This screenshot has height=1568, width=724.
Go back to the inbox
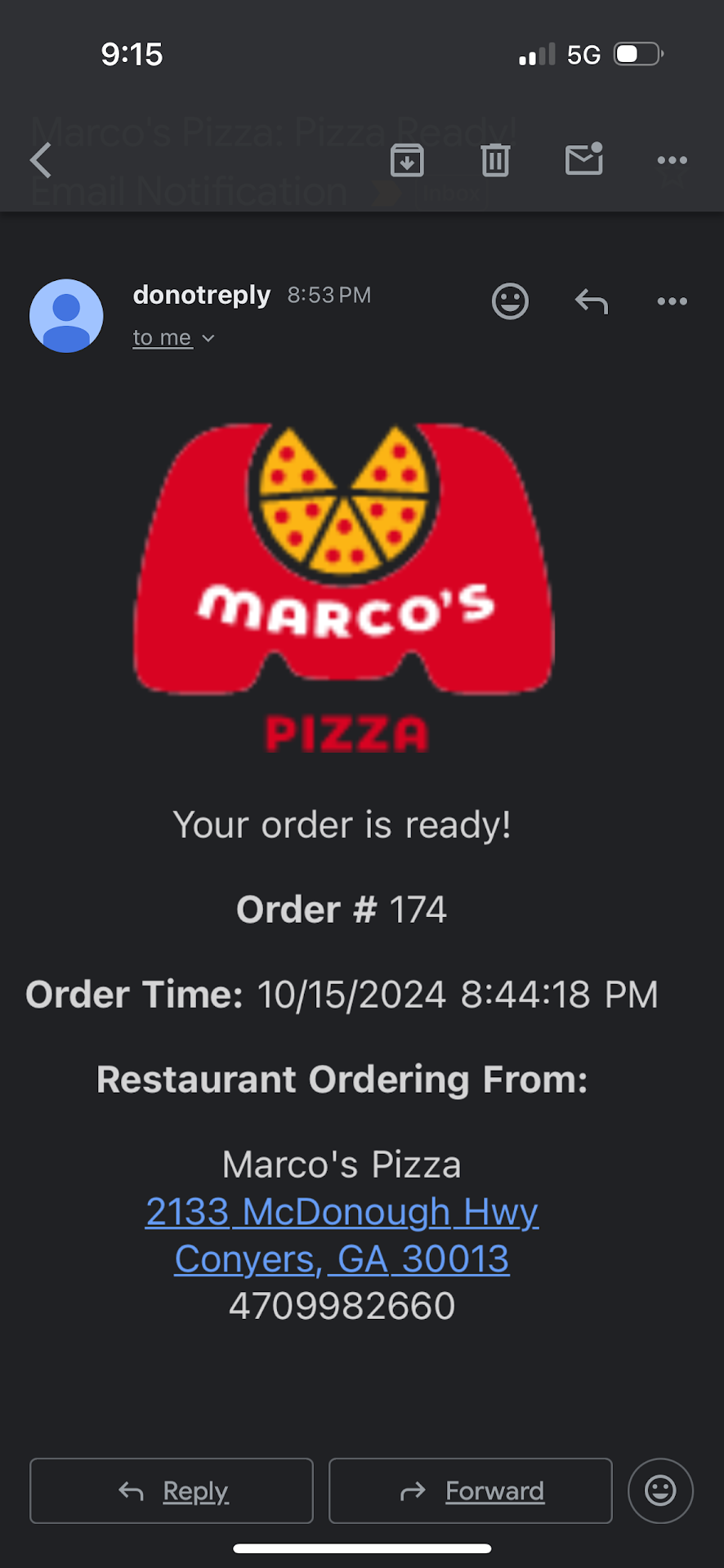pos(41,160)
